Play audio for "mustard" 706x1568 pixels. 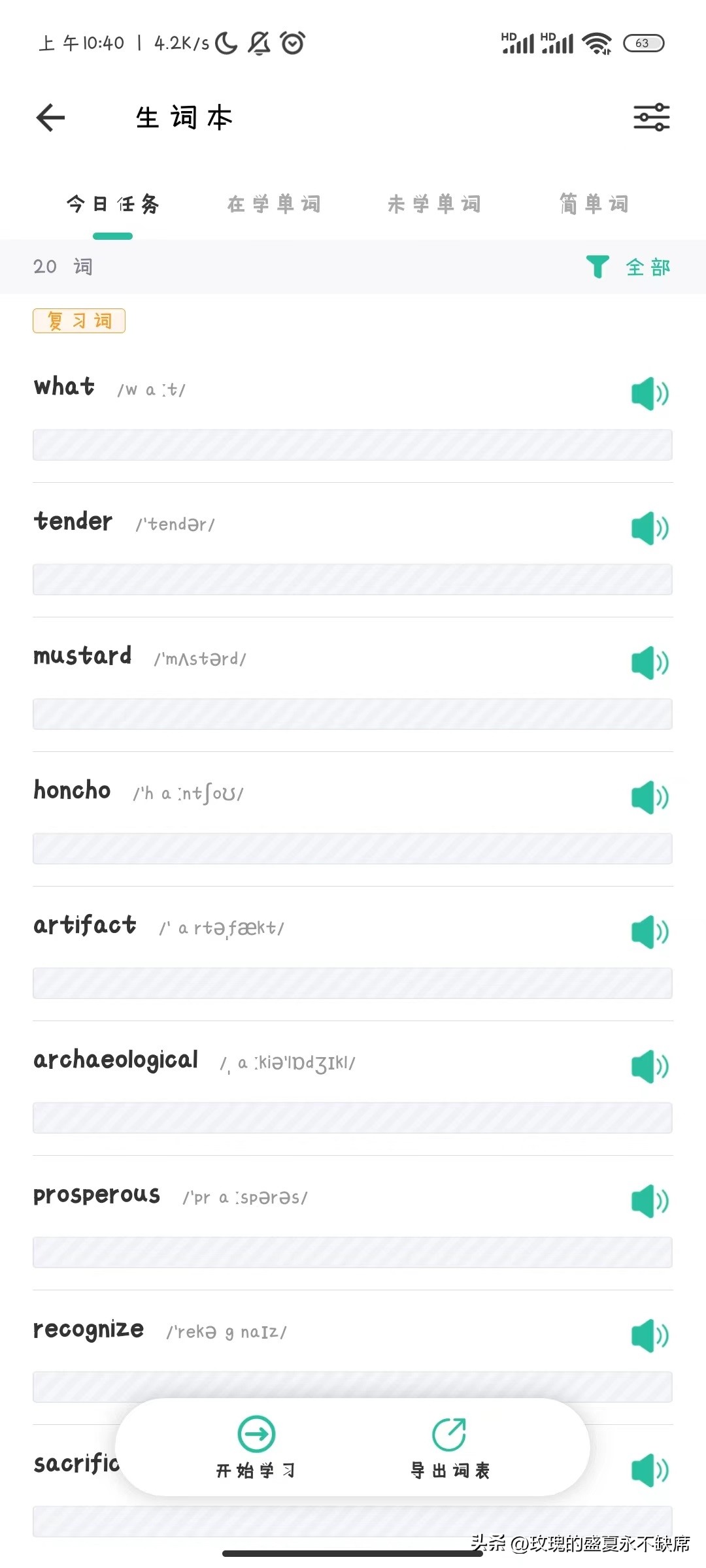pyautogui.click(x=650, y=663)
